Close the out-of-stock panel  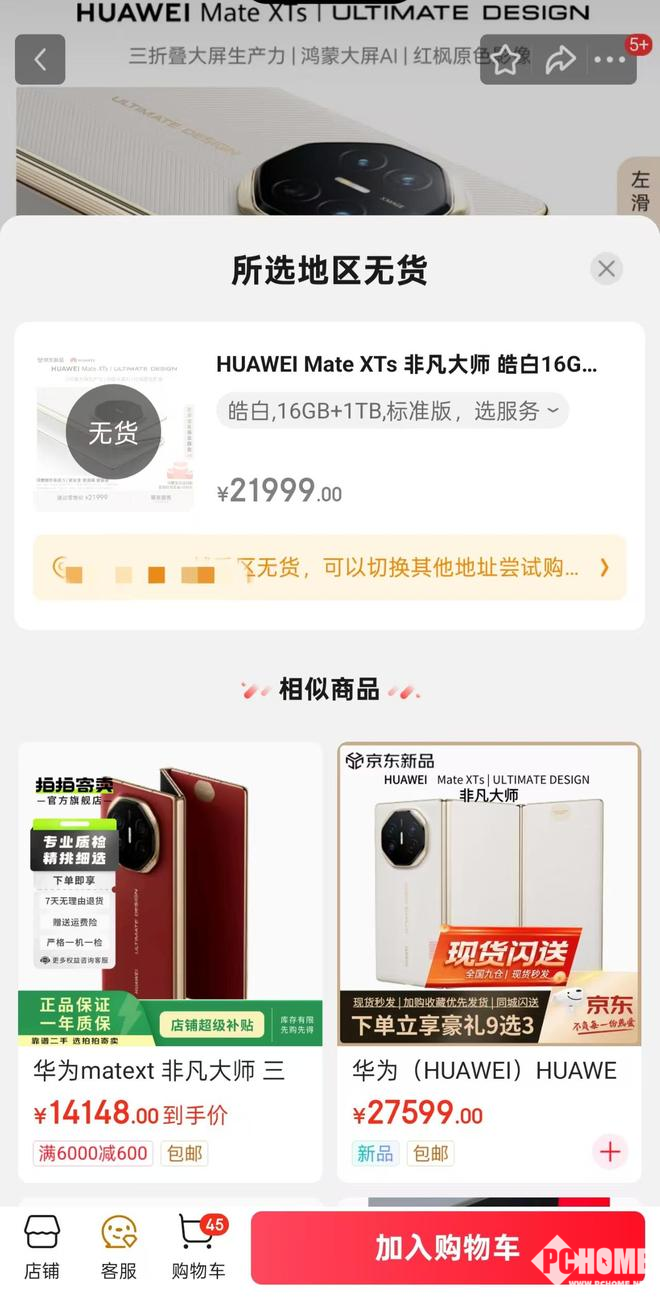point(605,268)
